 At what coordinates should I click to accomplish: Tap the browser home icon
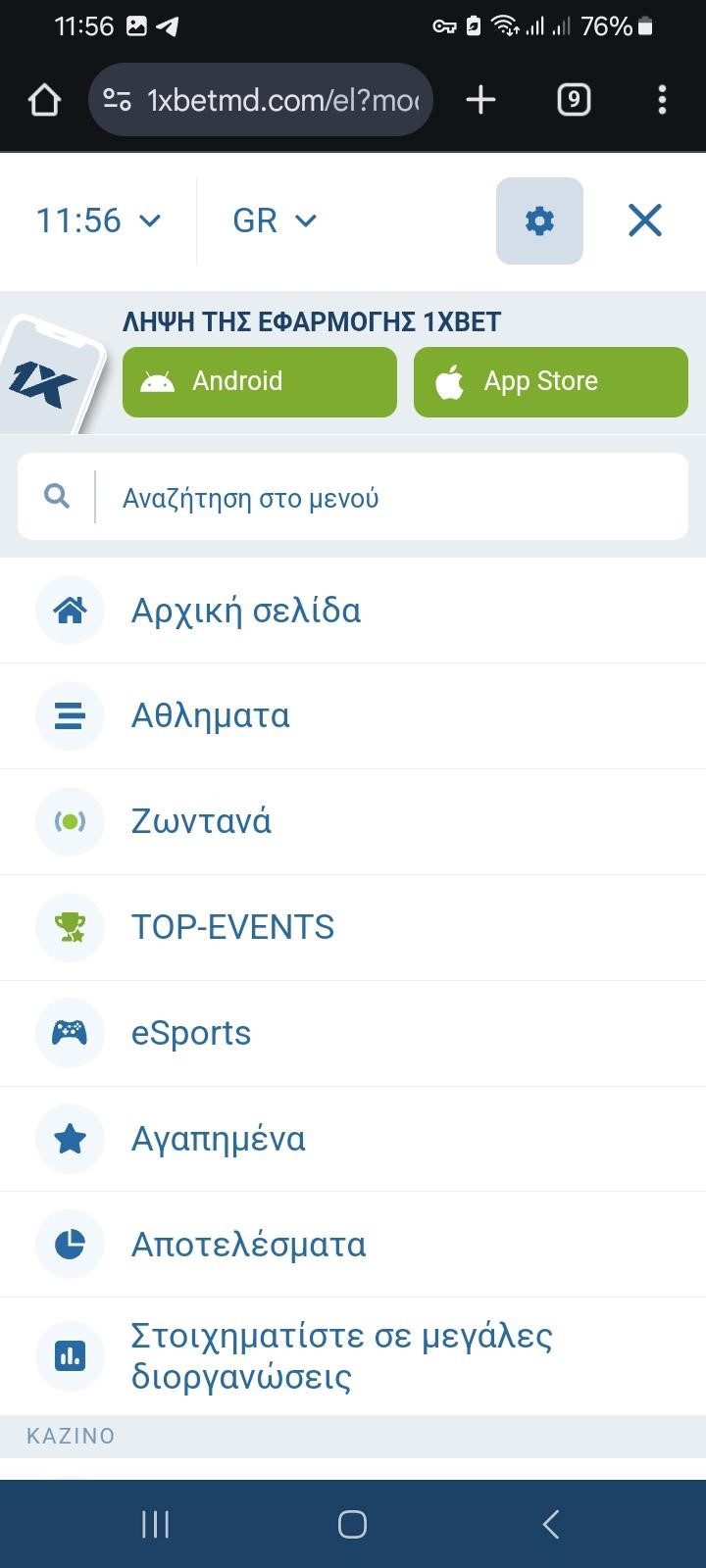coord(44,99)
